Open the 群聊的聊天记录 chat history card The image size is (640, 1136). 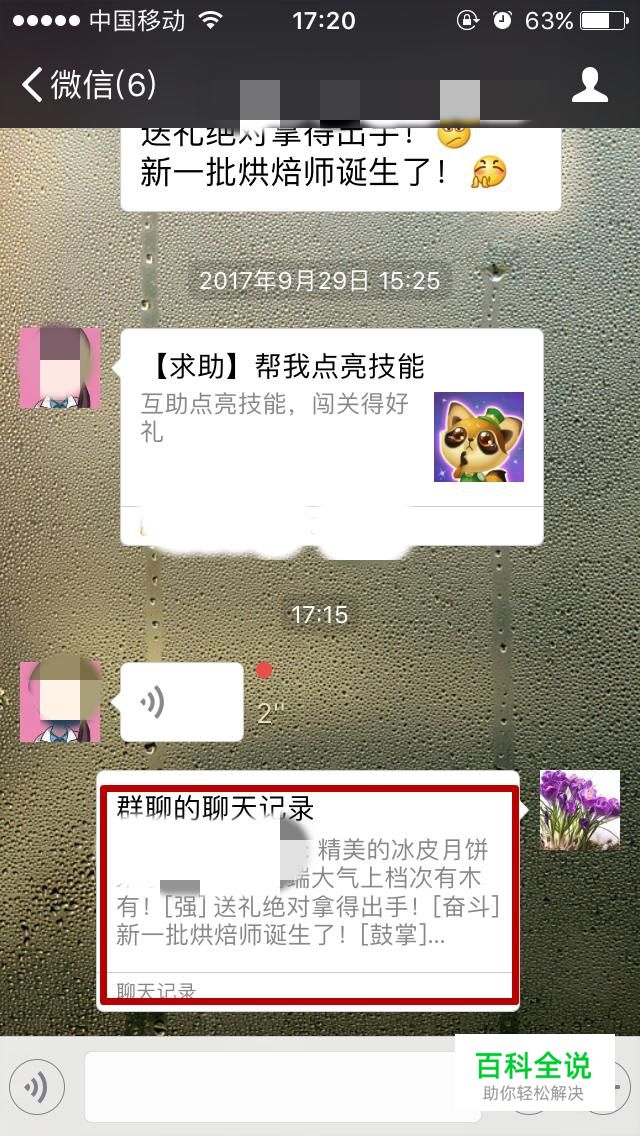pyautogui.click(x=309, y=892)
